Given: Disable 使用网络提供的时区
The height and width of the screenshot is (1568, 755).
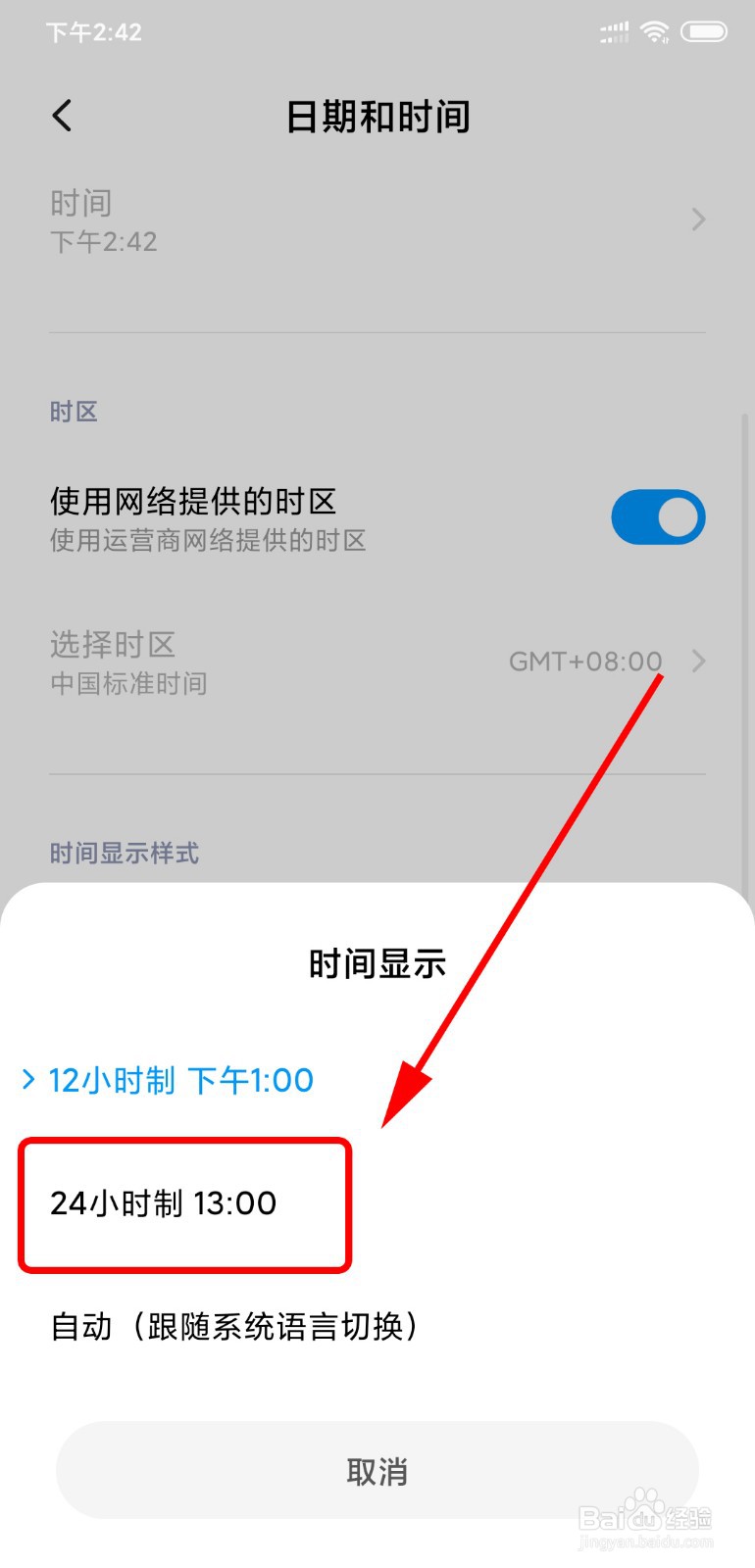Looking at the screenshot, I should tap(658, 516).
